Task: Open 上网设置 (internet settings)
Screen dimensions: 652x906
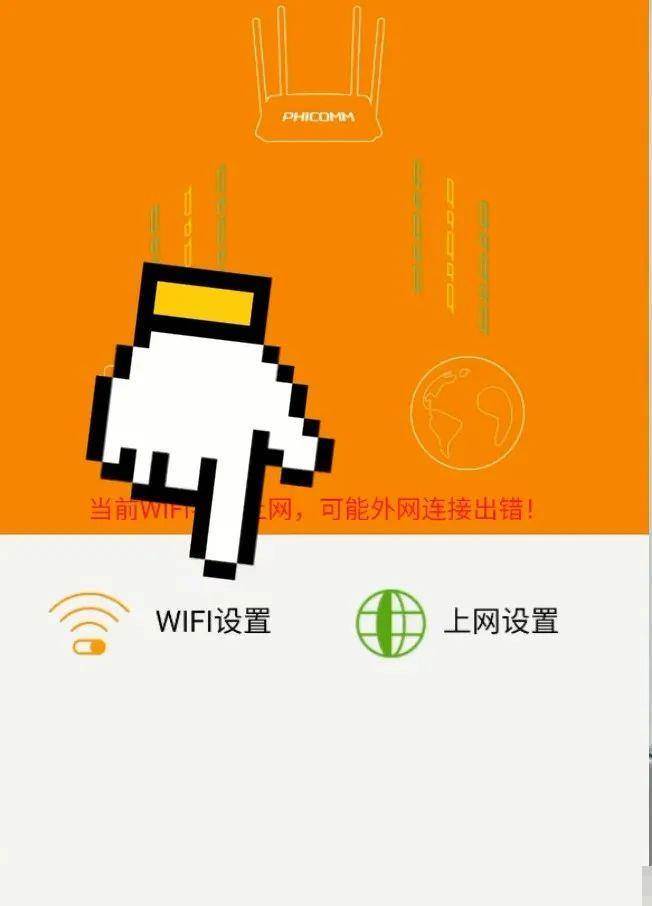Action: (x=458, y=621)
